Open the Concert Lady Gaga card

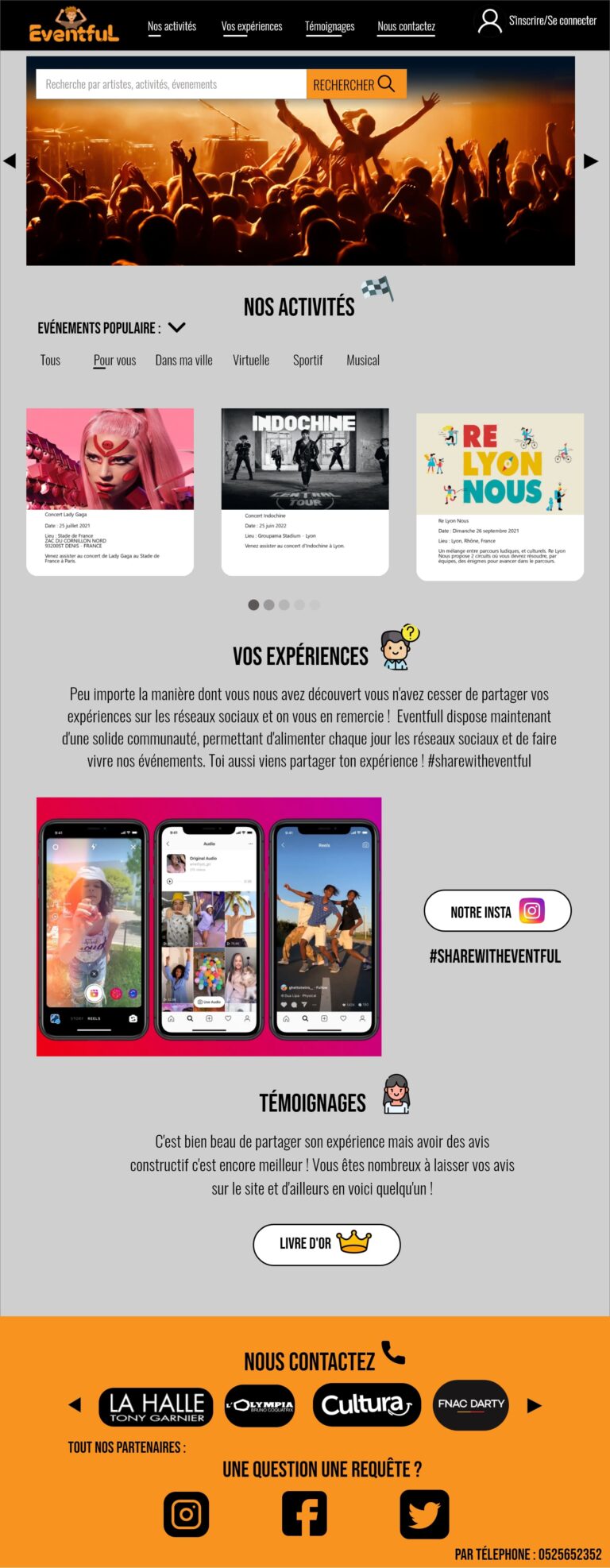110,492
